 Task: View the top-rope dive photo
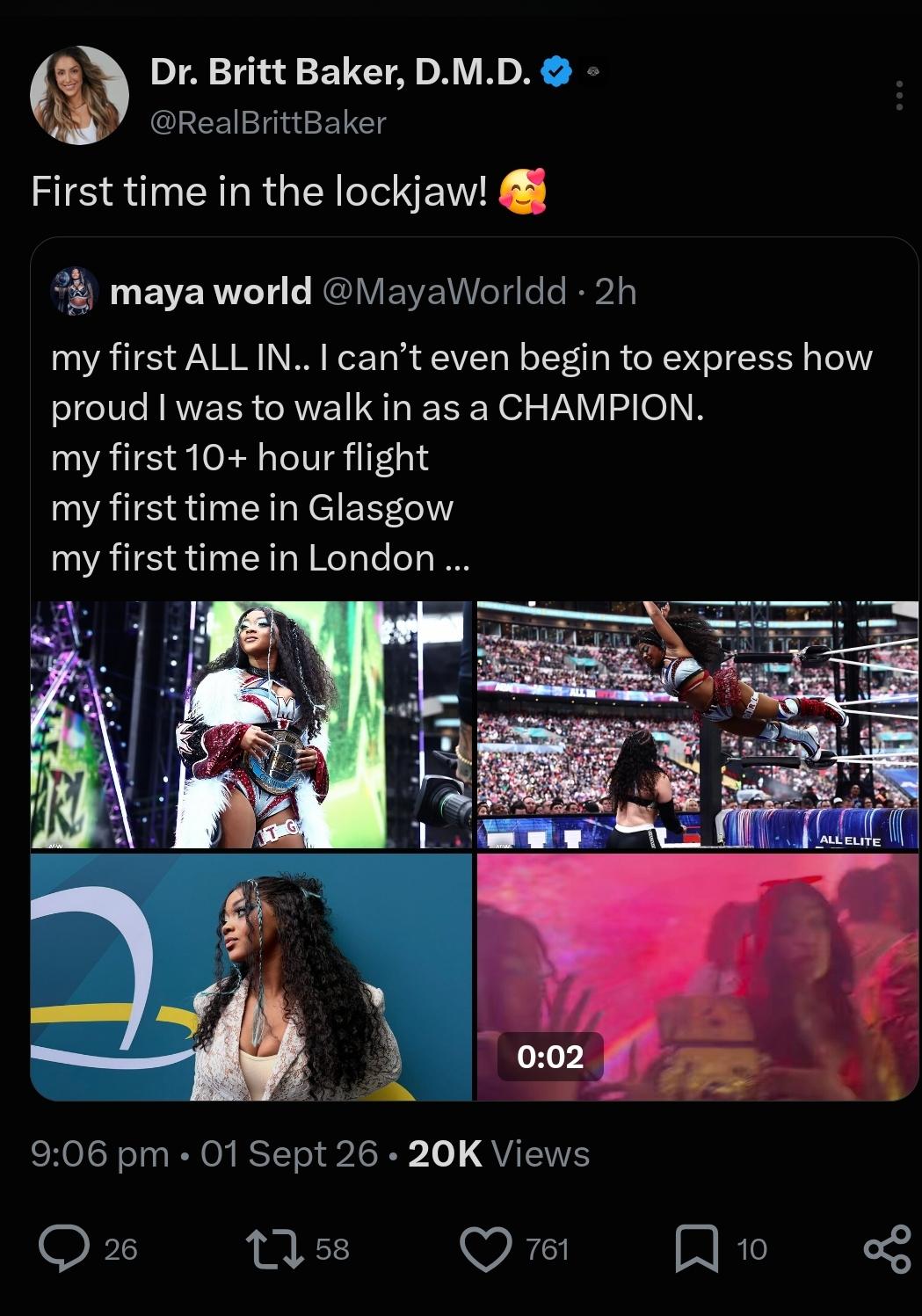698,724
